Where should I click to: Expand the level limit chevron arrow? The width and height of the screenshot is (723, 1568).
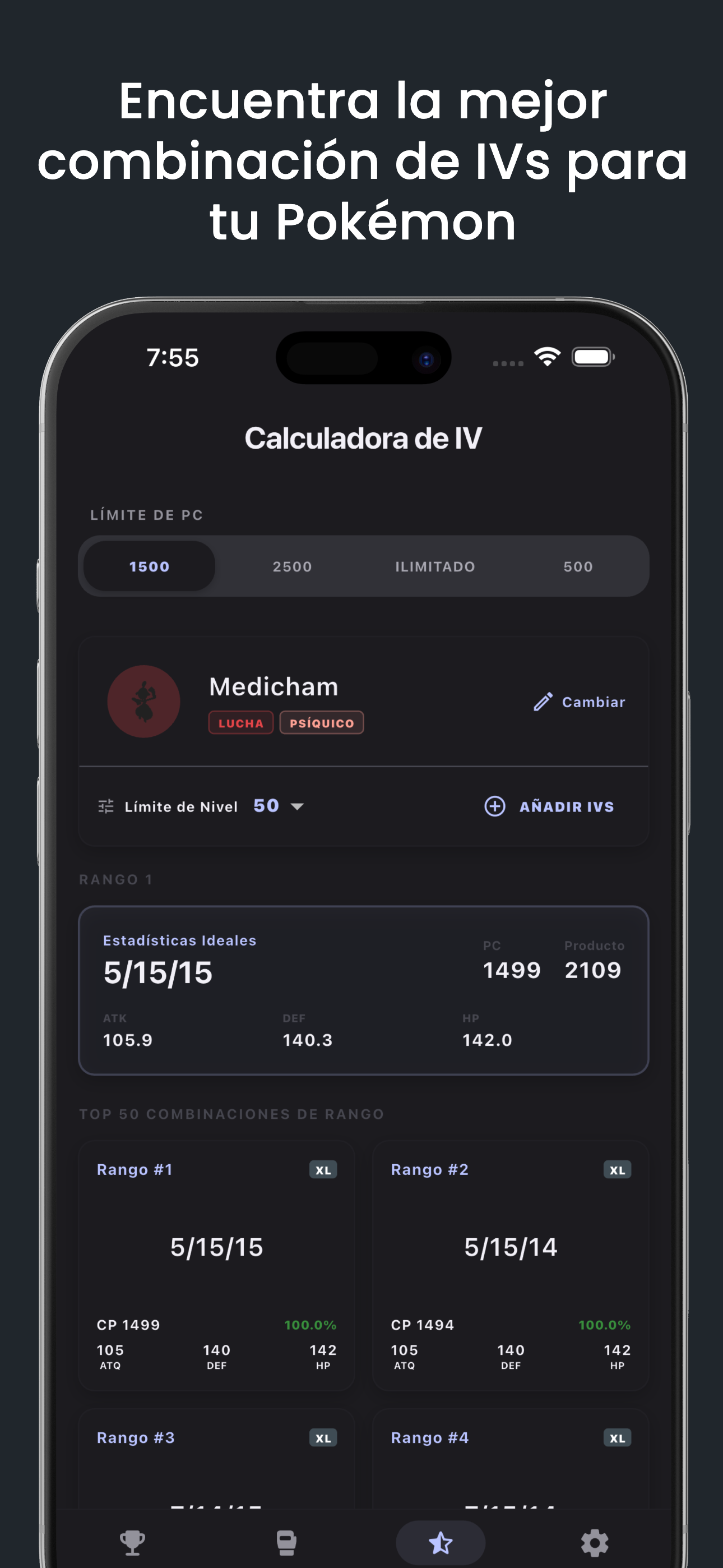298,806
